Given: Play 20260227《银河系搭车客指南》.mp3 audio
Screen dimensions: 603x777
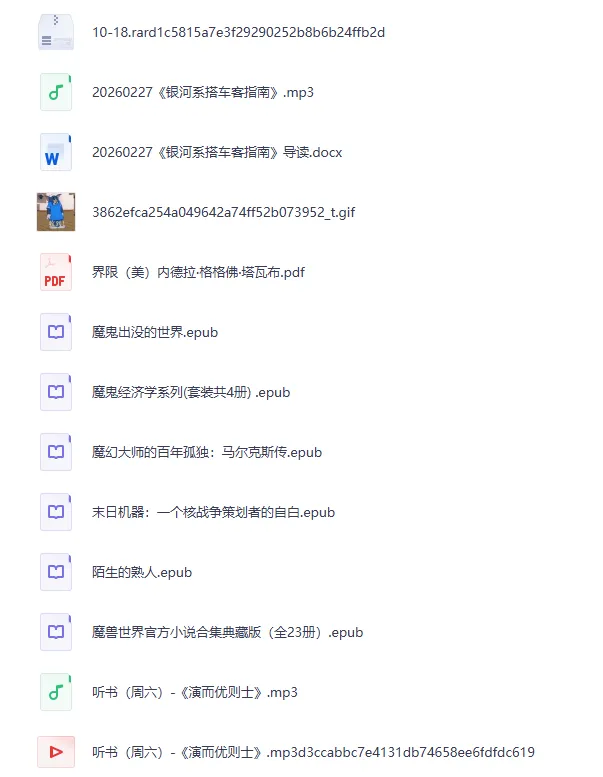Looking at the screenshot, I should click(x=203, y=92).
